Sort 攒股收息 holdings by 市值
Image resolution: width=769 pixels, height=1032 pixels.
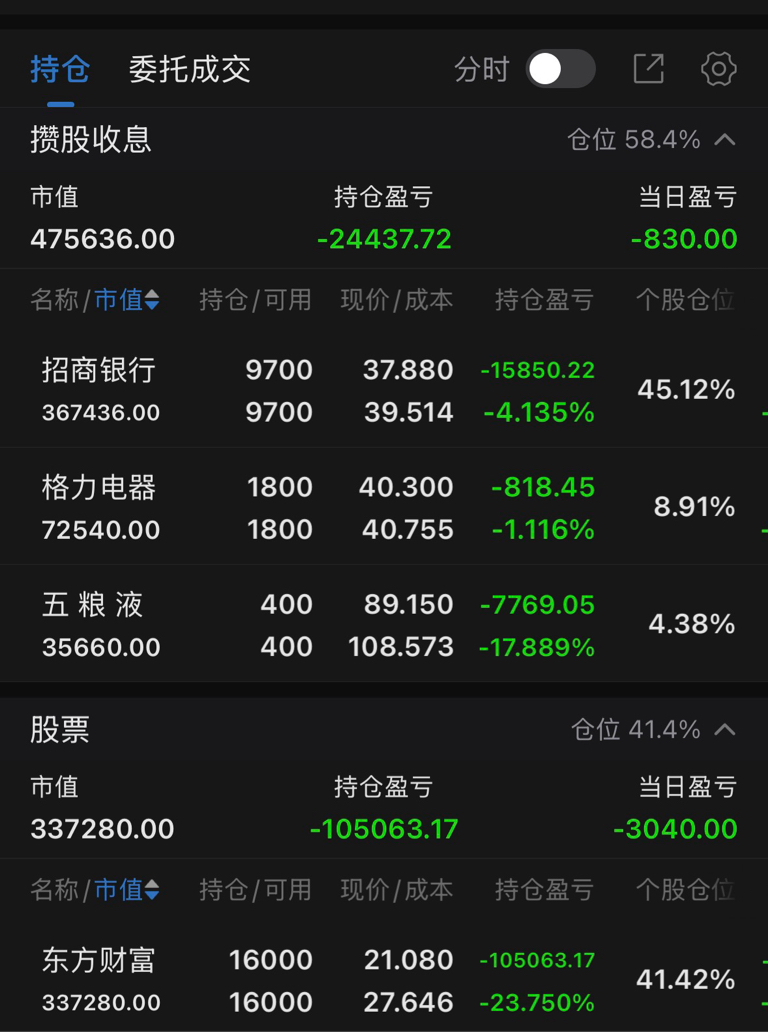point(127,301)
